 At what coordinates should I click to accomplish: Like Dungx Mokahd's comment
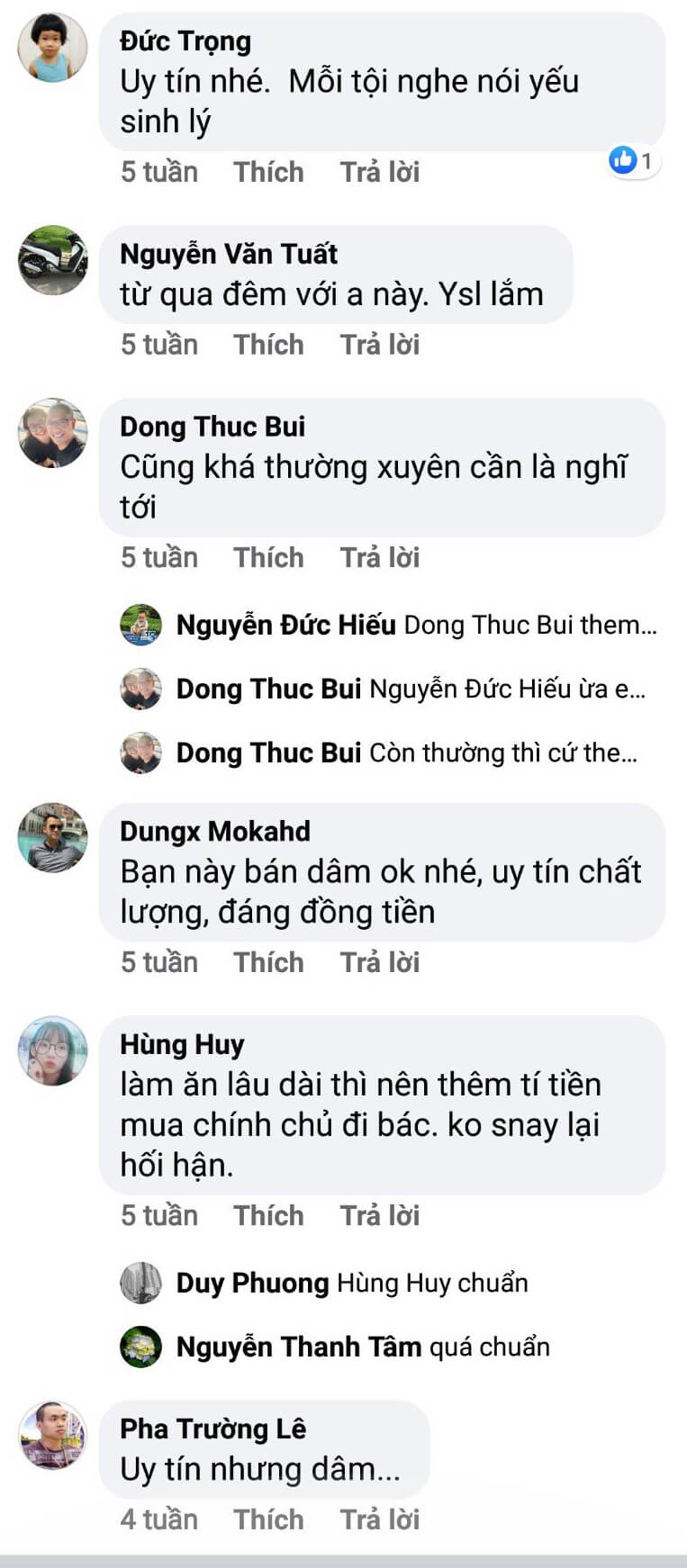268,963
